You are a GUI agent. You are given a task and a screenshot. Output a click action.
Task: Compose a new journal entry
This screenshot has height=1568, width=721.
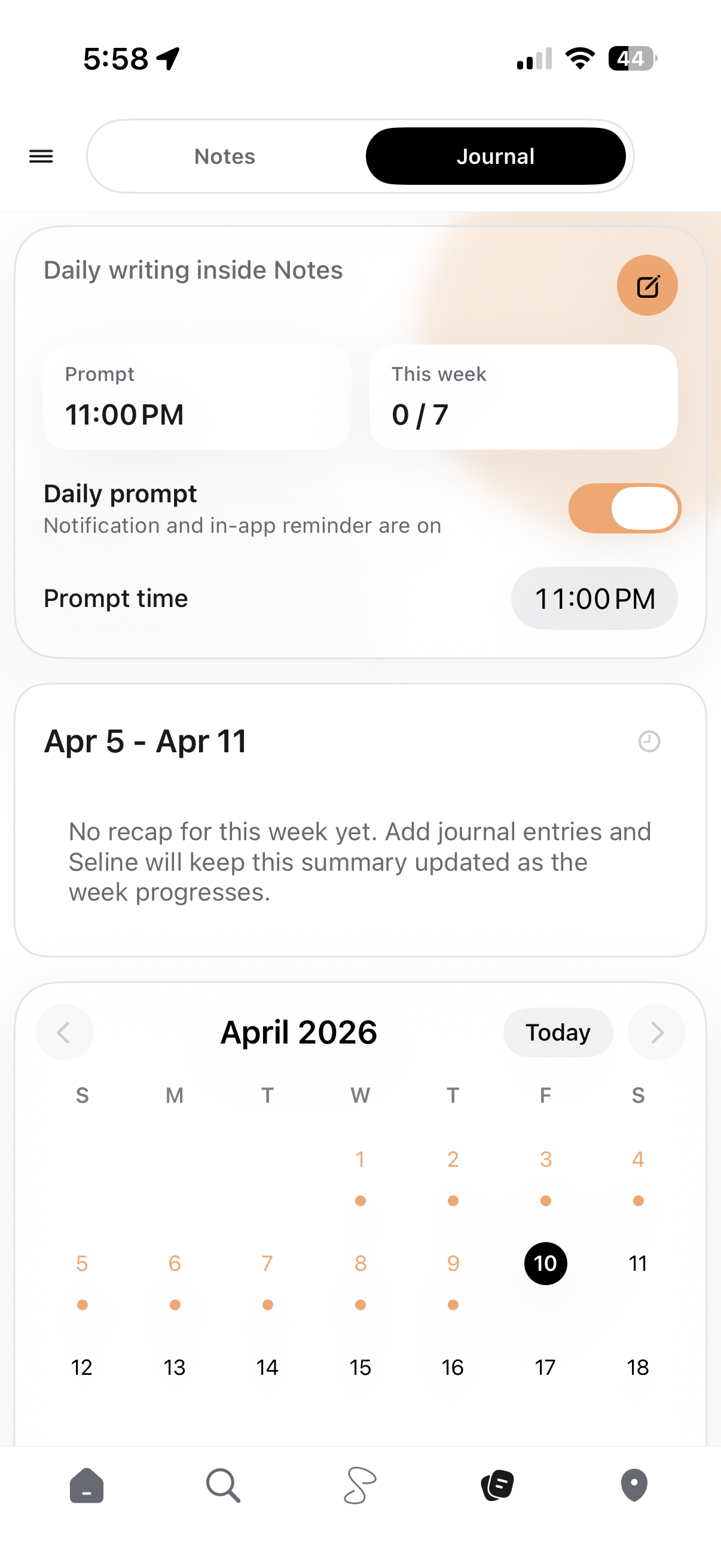(x=647, y=285)
